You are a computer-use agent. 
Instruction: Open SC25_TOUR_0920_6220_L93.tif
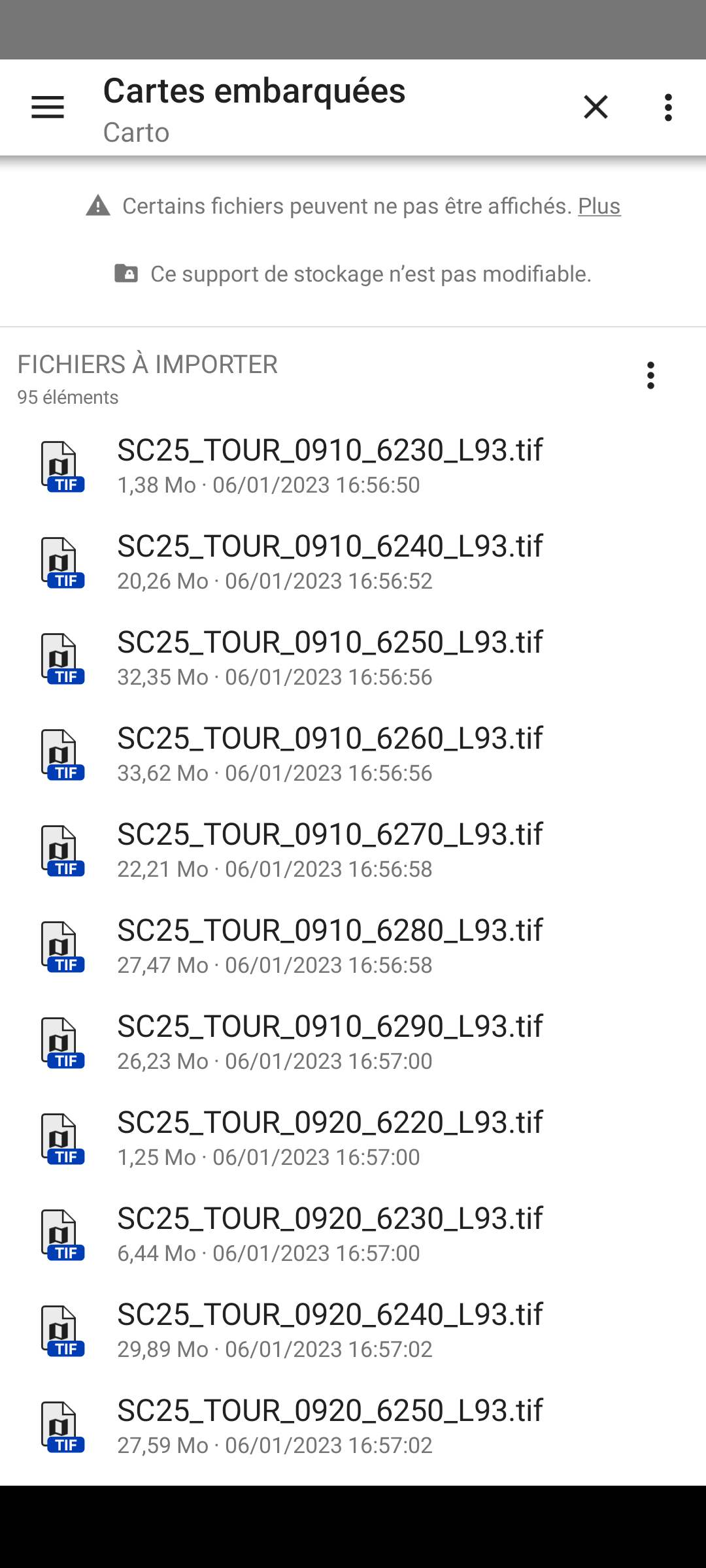(329, 1137)
